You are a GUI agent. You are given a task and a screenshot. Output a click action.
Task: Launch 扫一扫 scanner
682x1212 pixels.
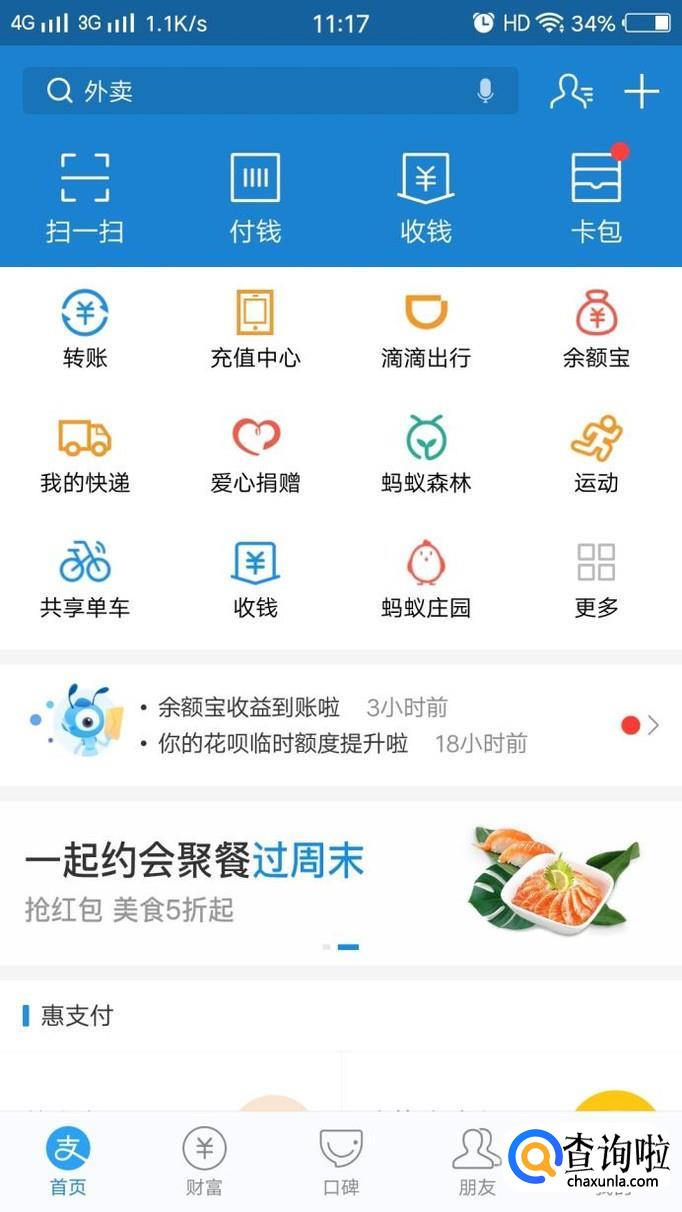point(85,197)
